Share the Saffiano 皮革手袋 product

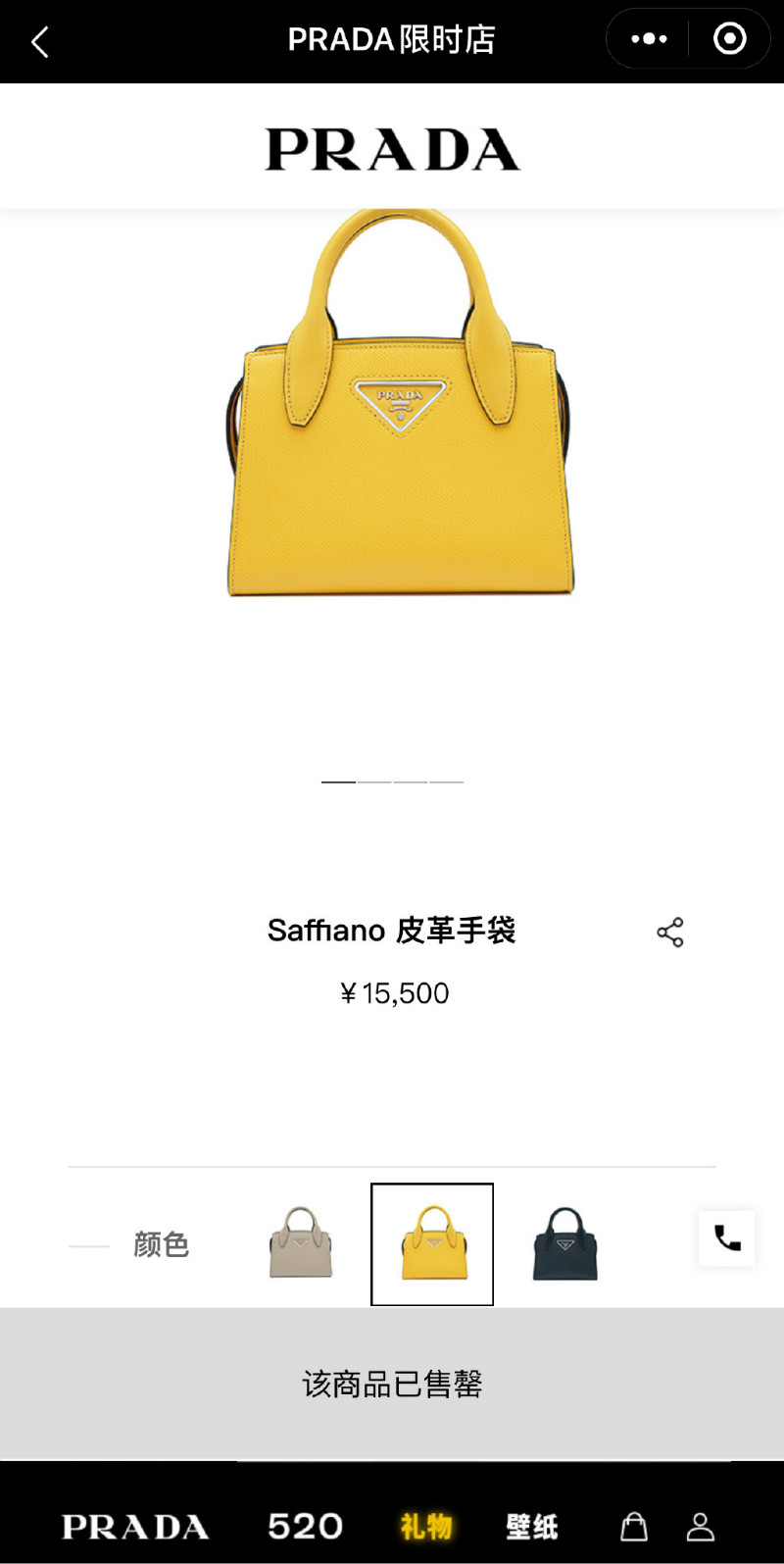tap(670, 933)
